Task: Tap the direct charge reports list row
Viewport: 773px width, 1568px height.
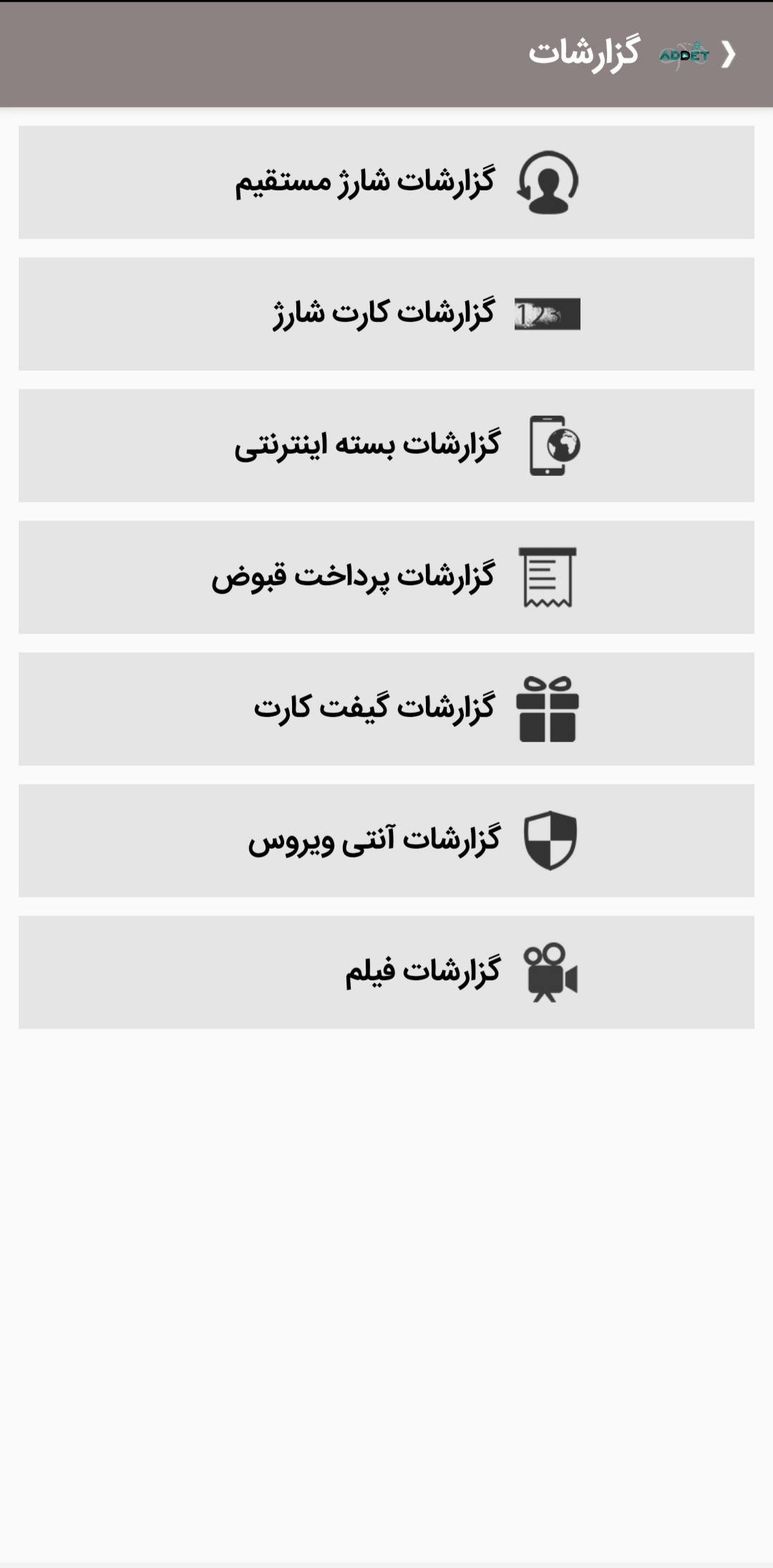Action: [x=386, y=182]
